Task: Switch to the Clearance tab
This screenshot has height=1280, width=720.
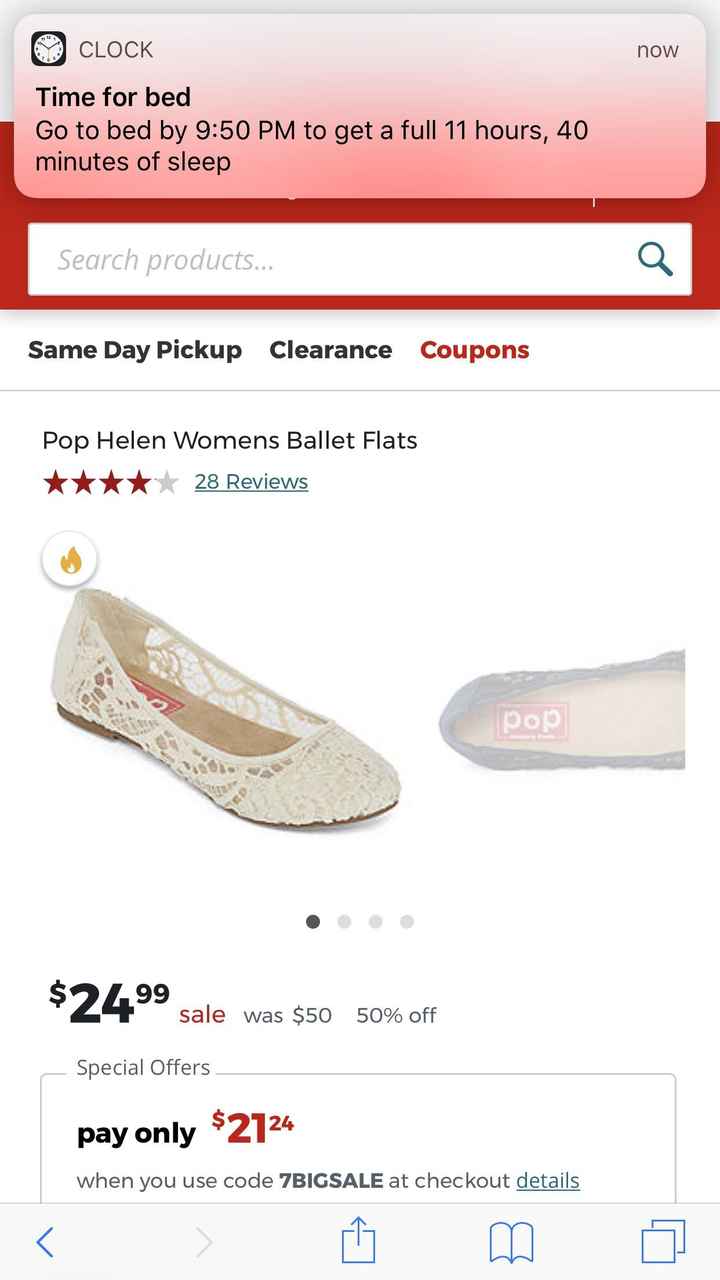Action: (330, 350)
